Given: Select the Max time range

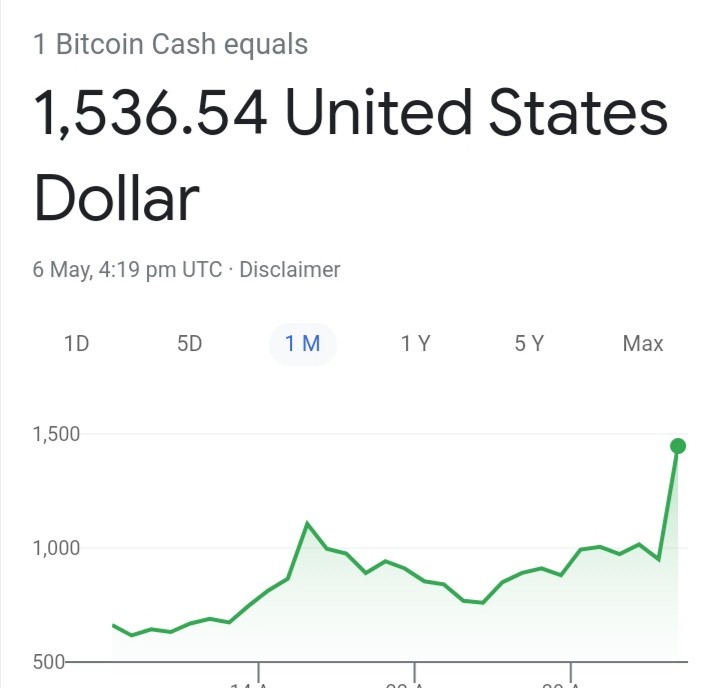Looking at the screenshot, I should point(643,344).
